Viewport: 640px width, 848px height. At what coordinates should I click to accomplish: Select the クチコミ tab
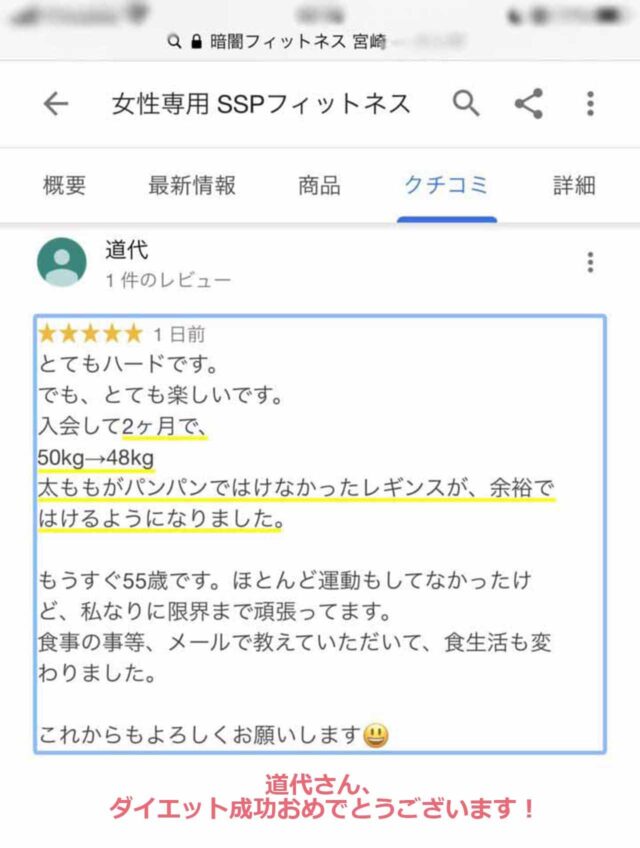(446, 185)
